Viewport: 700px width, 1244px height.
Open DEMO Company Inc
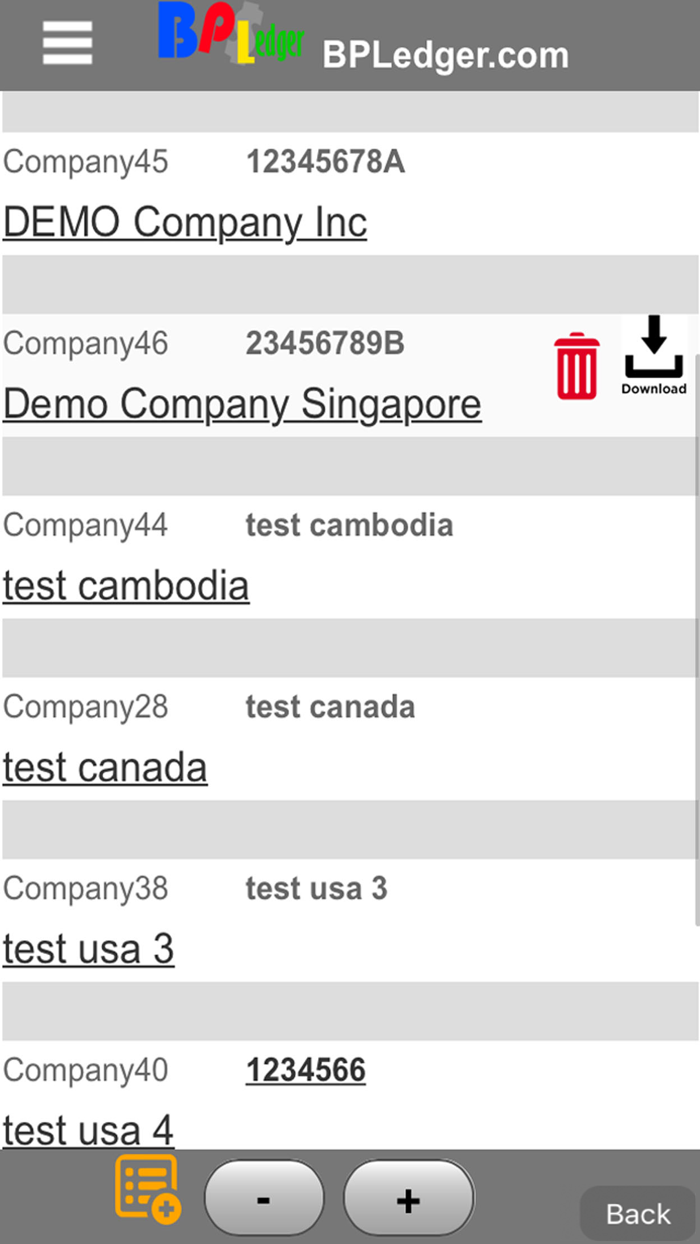pos(185,222)
